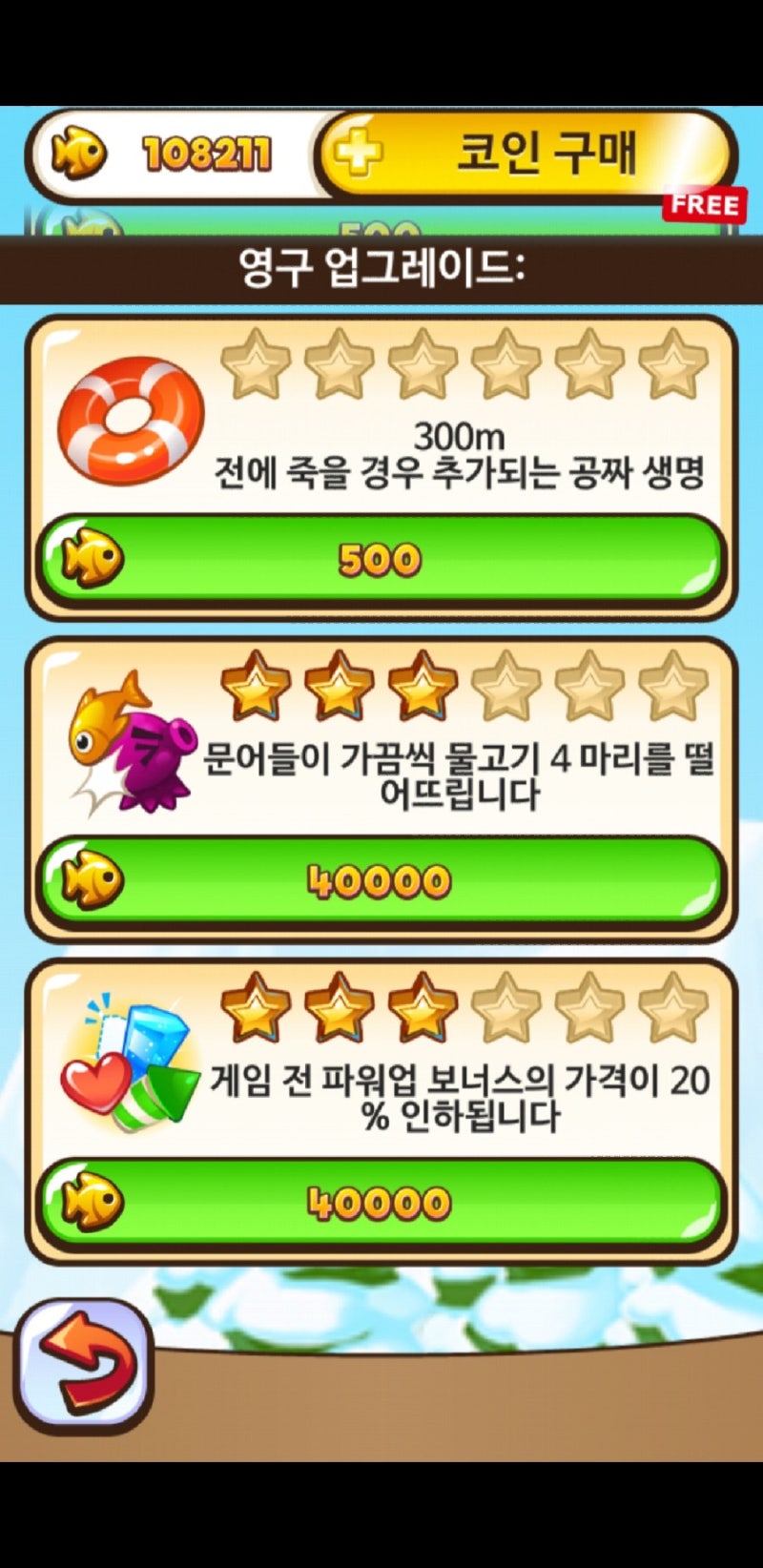This screenshot has height=1568, width=763.
Task: Click the coin balance showing 108211
Action: pos(205,151)
